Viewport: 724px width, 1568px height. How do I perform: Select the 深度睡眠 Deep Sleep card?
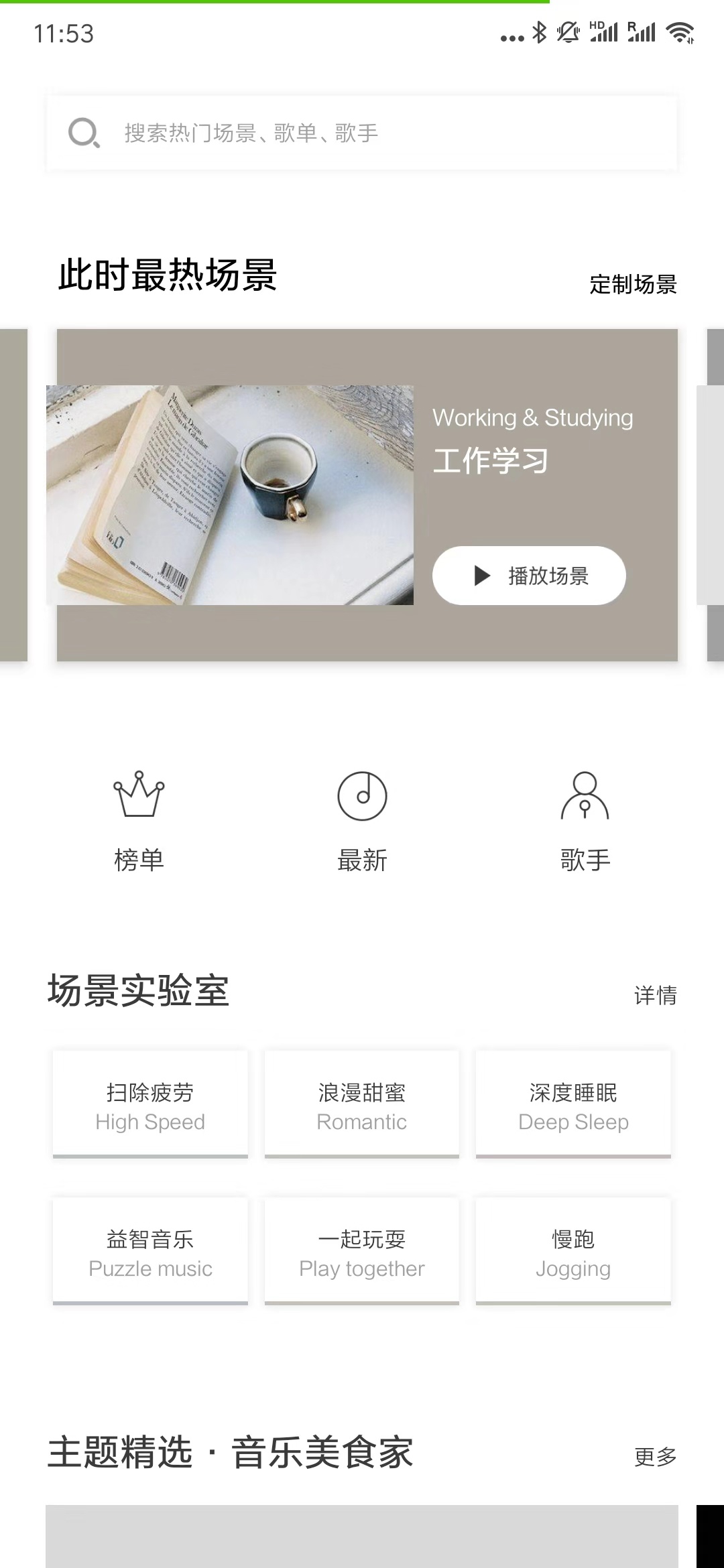[x=573, y=1104]
